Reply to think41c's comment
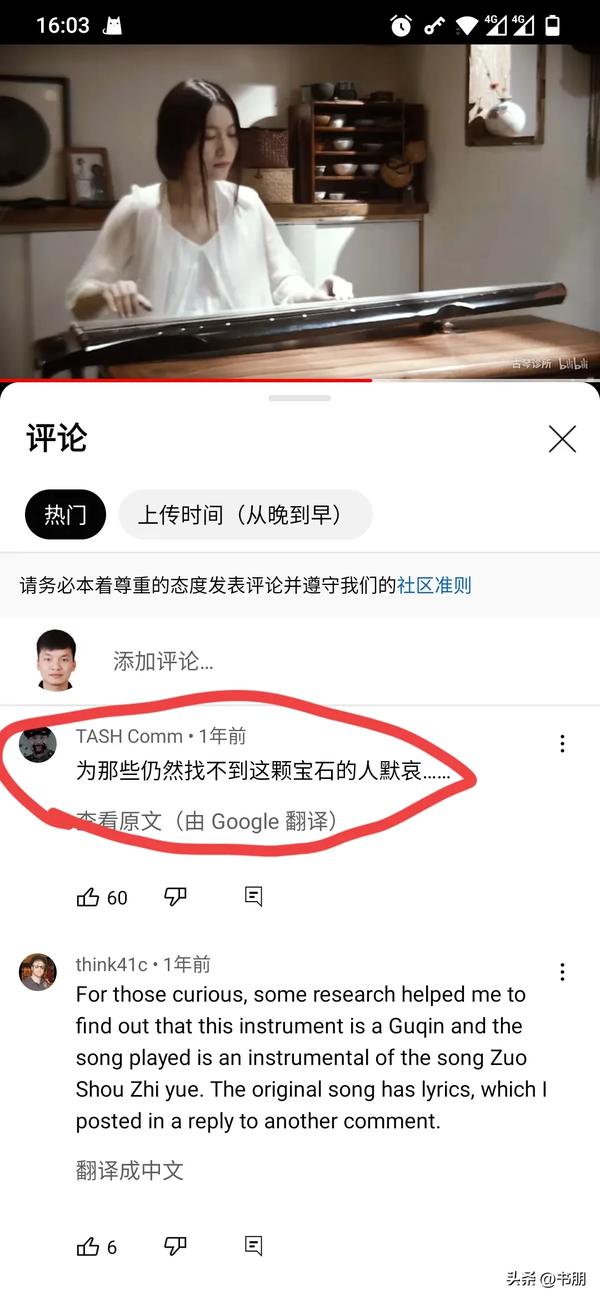The image size is (600, 1300). point(254,1246)
